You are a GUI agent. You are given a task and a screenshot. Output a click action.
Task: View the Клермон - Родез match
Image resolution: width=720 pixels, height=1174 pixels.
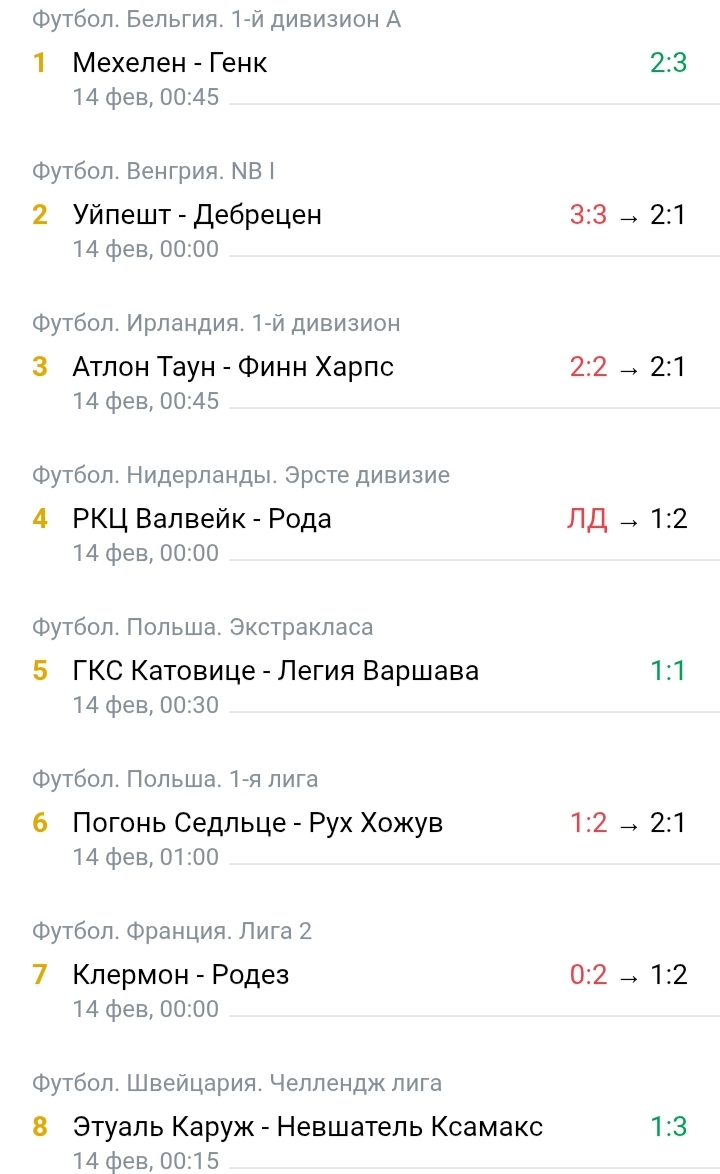181,975
